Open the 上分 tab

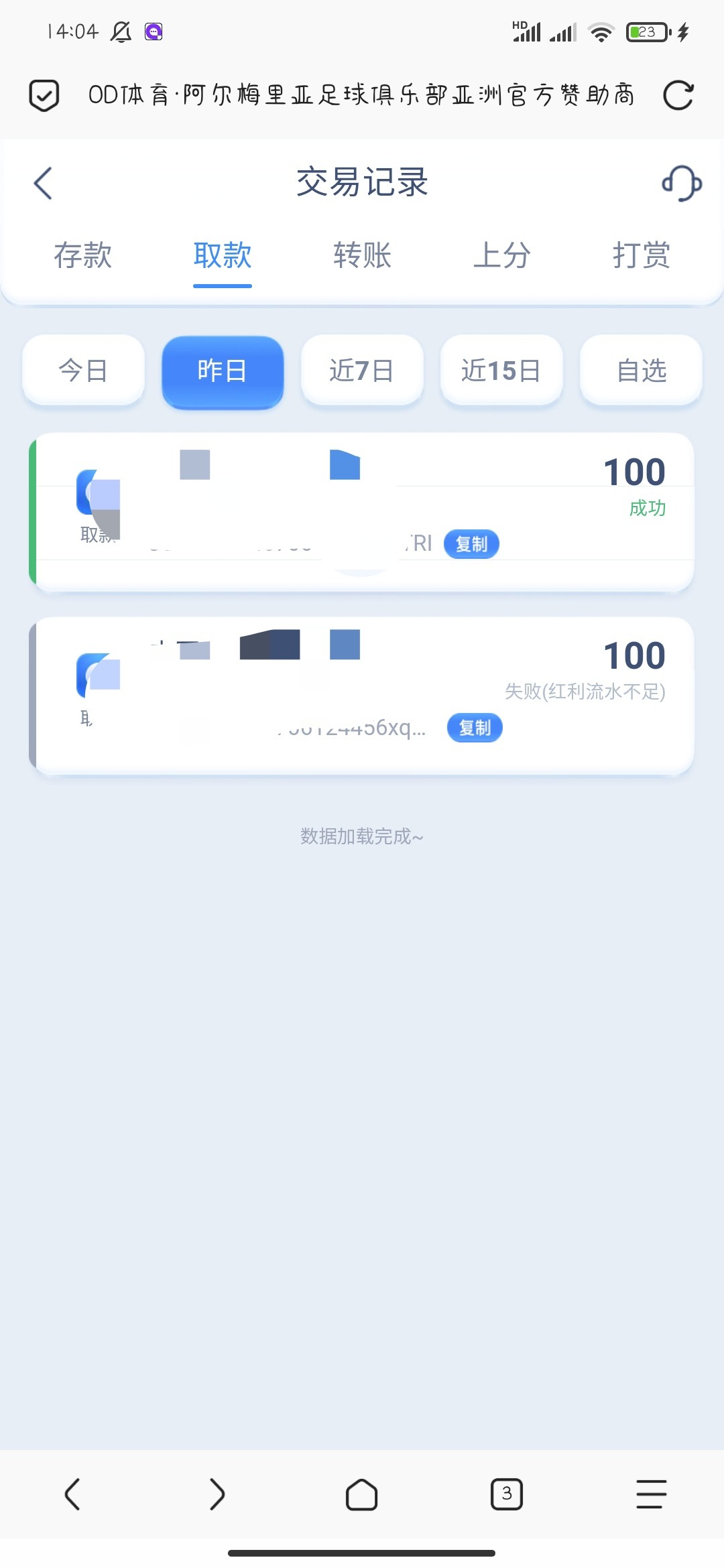(x=501, y=255)
